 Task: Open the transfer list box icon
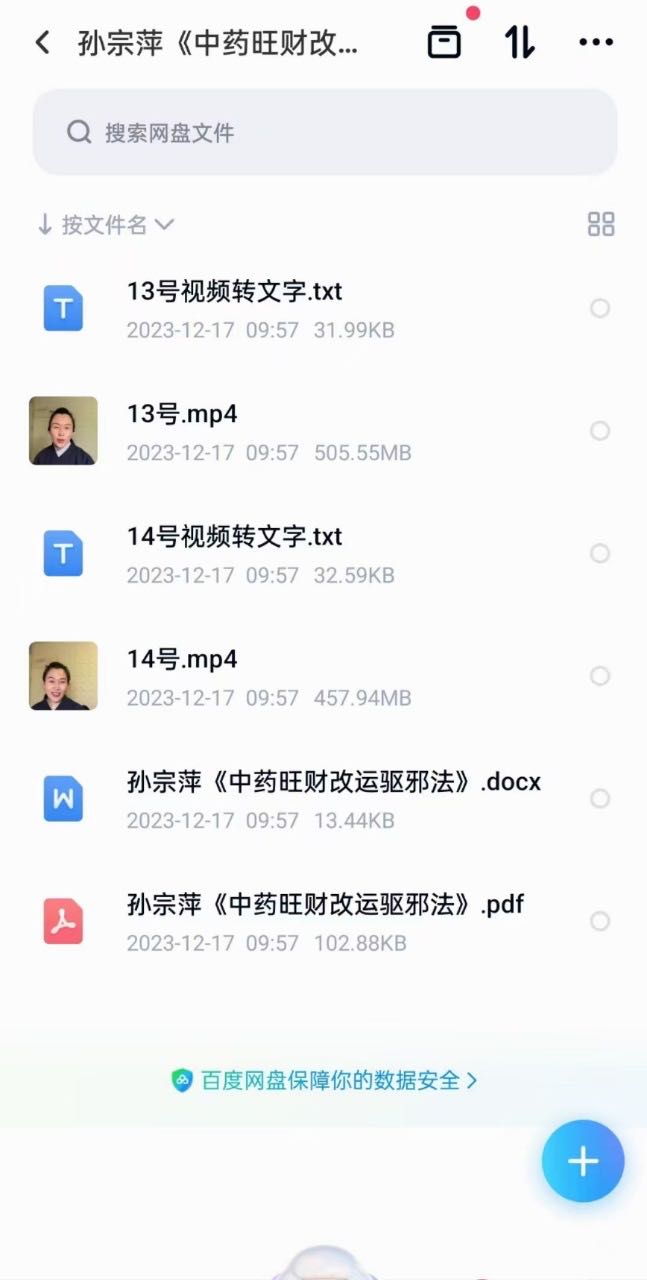point(444,42)
